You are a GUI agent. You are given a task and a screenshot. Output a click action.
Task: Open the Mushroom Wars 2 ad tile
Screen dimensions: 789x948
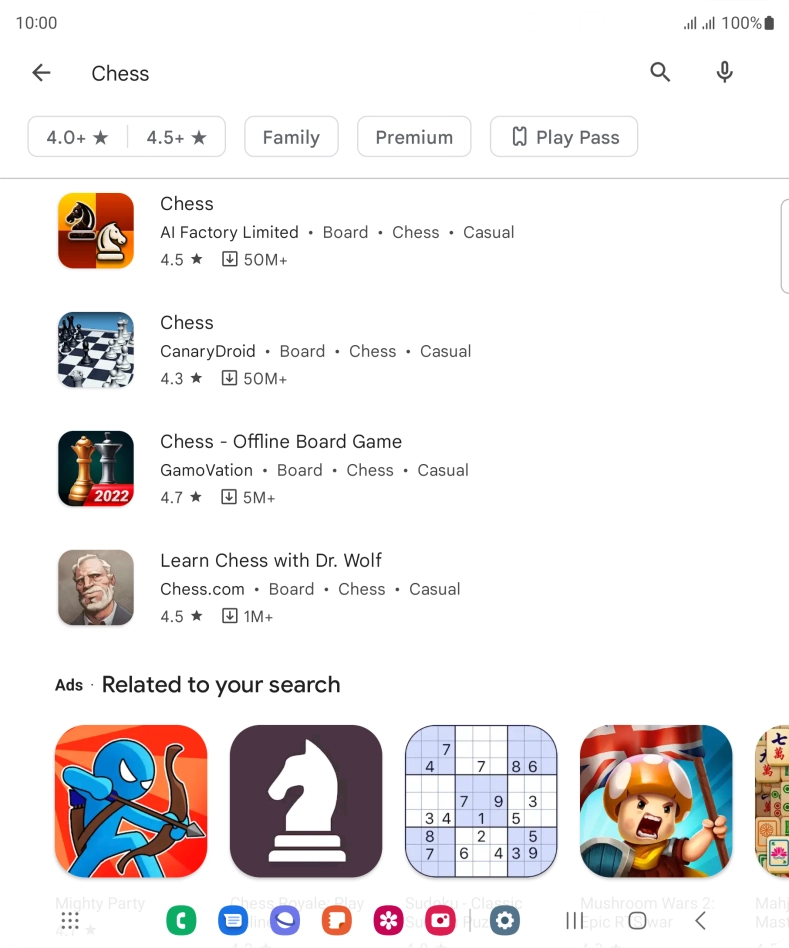click(x=656, y=801)
